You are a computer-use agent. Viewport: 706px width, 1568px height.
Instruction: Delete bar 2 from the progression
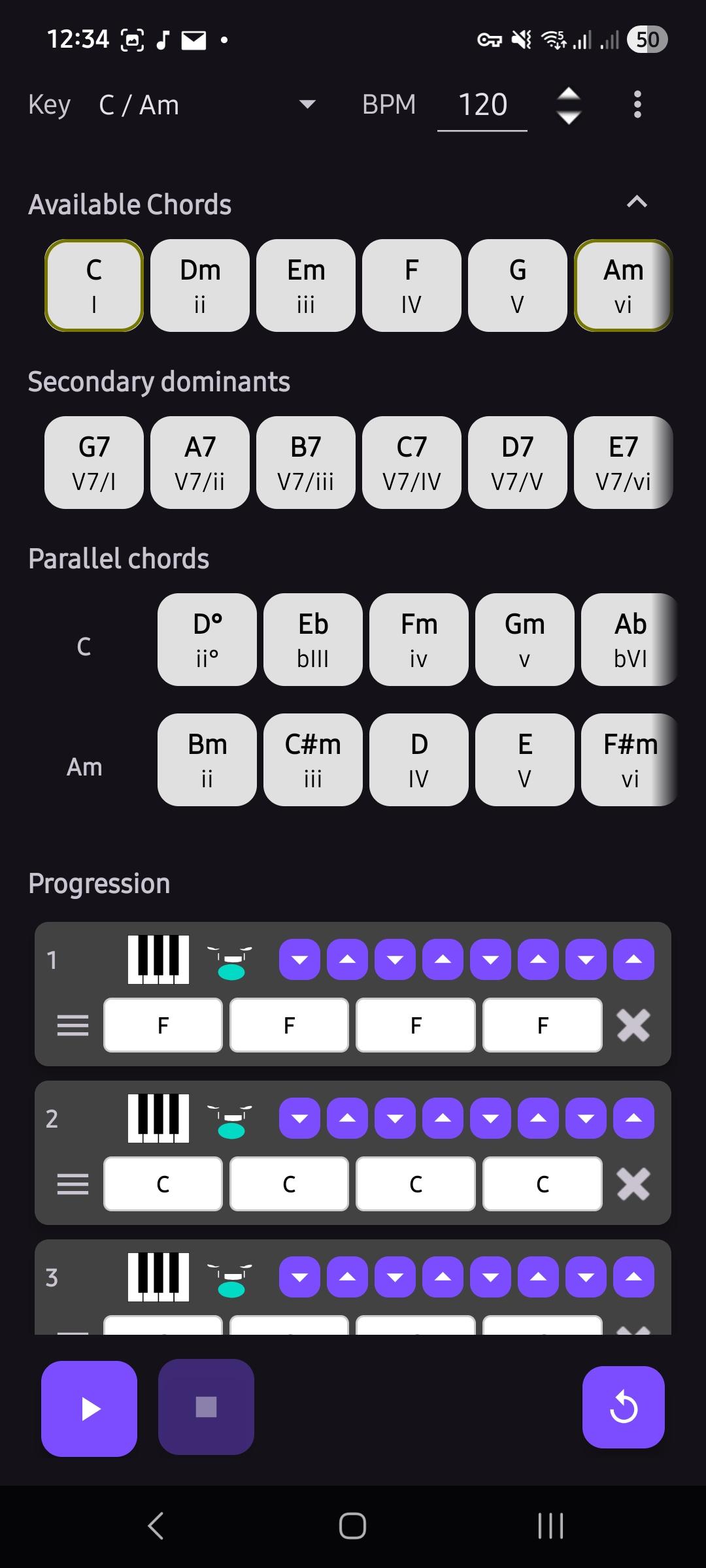coord(633,1184)
